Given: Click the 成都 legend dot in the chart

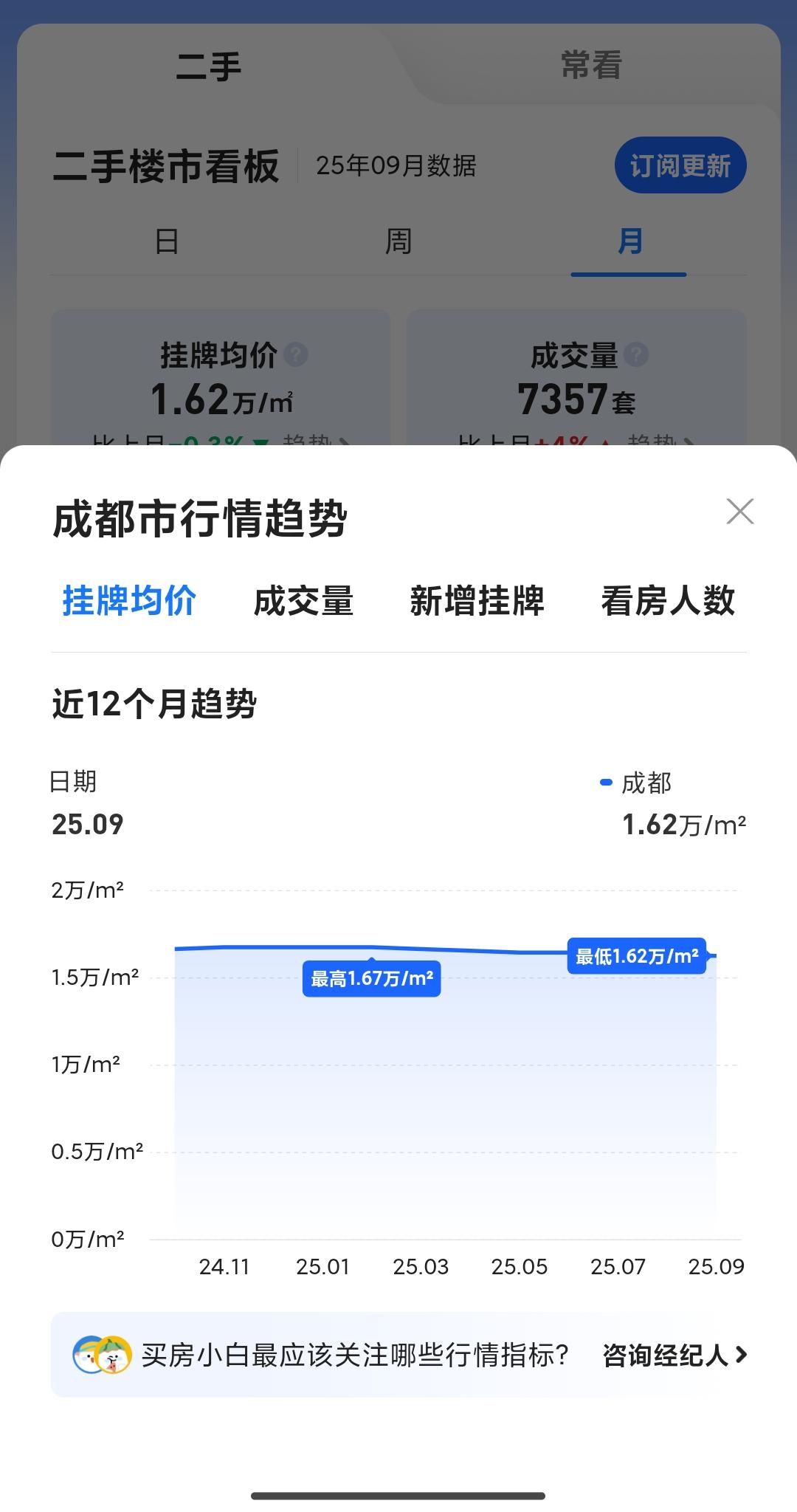Looking at the screenshot, I should pyautogui.click(x=605, y=784).
